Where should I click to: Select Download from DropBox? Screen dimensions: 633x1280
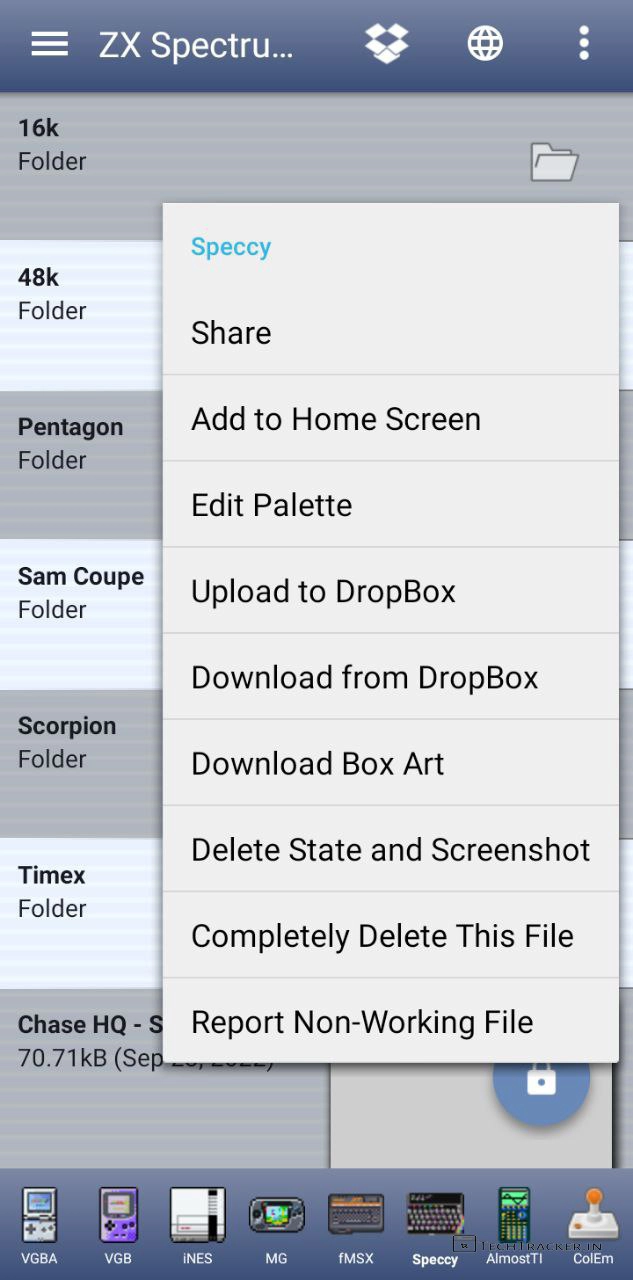point(390,677)
